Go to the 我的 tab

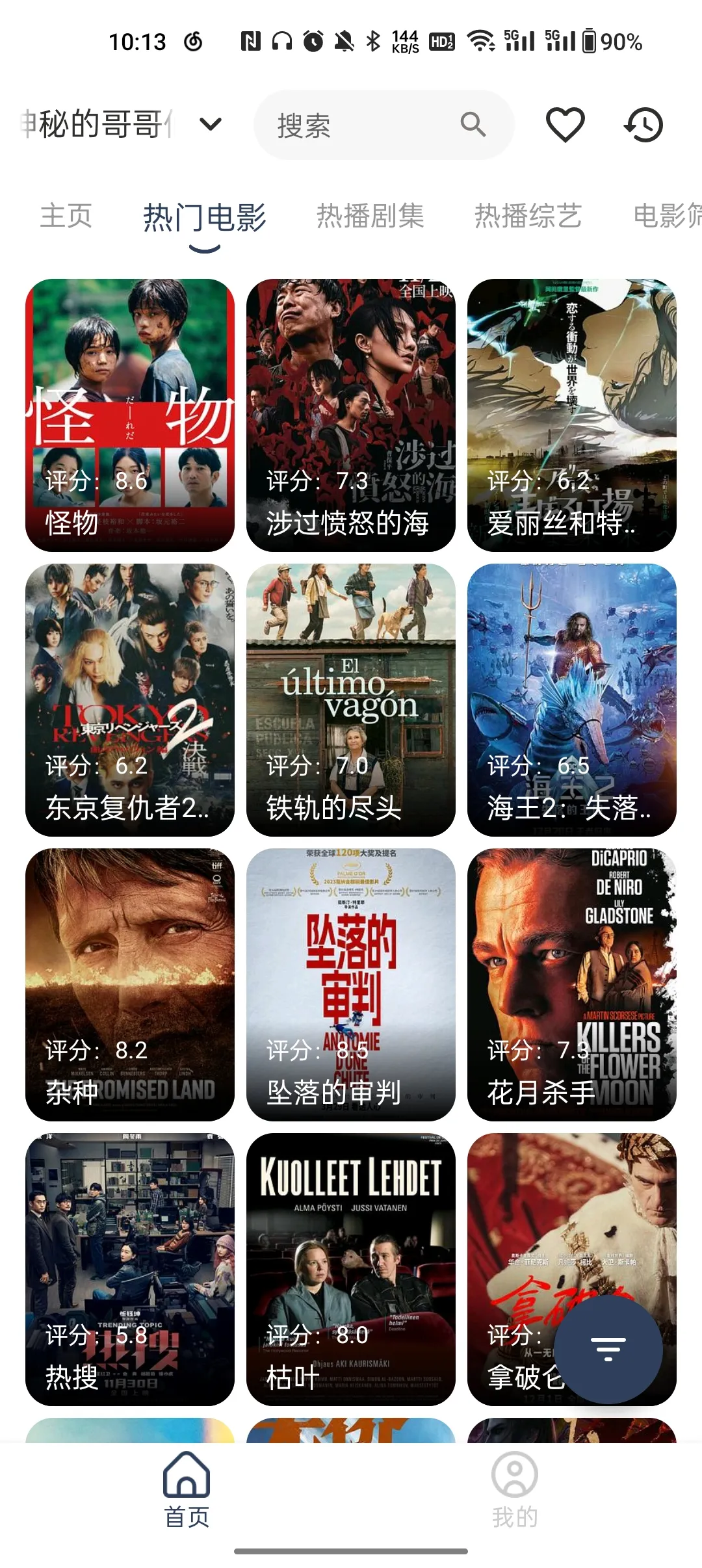515,1490
